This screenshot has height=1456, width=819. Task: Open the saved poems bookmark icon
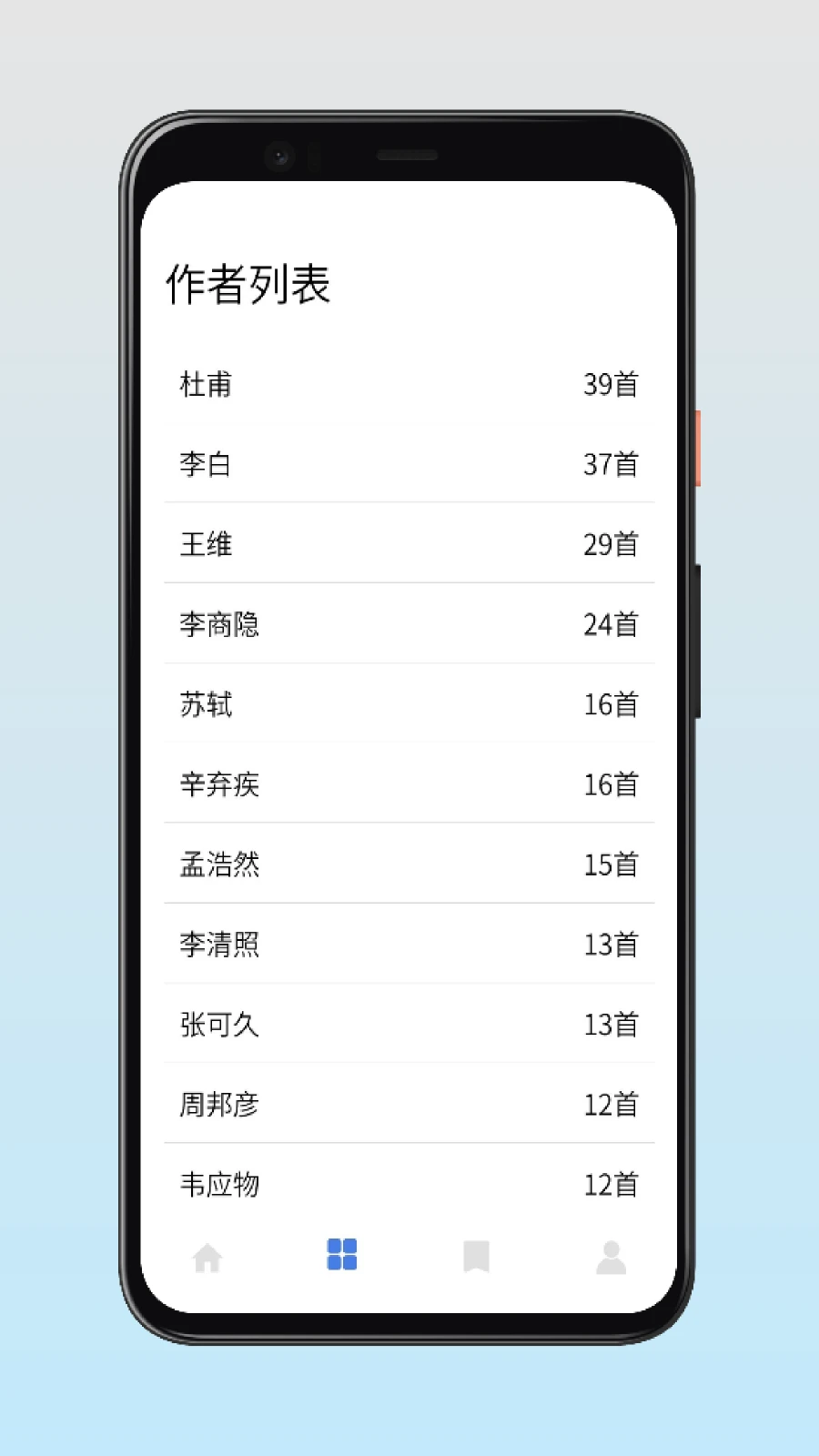pyautogui.click(x=477, y=1257)
